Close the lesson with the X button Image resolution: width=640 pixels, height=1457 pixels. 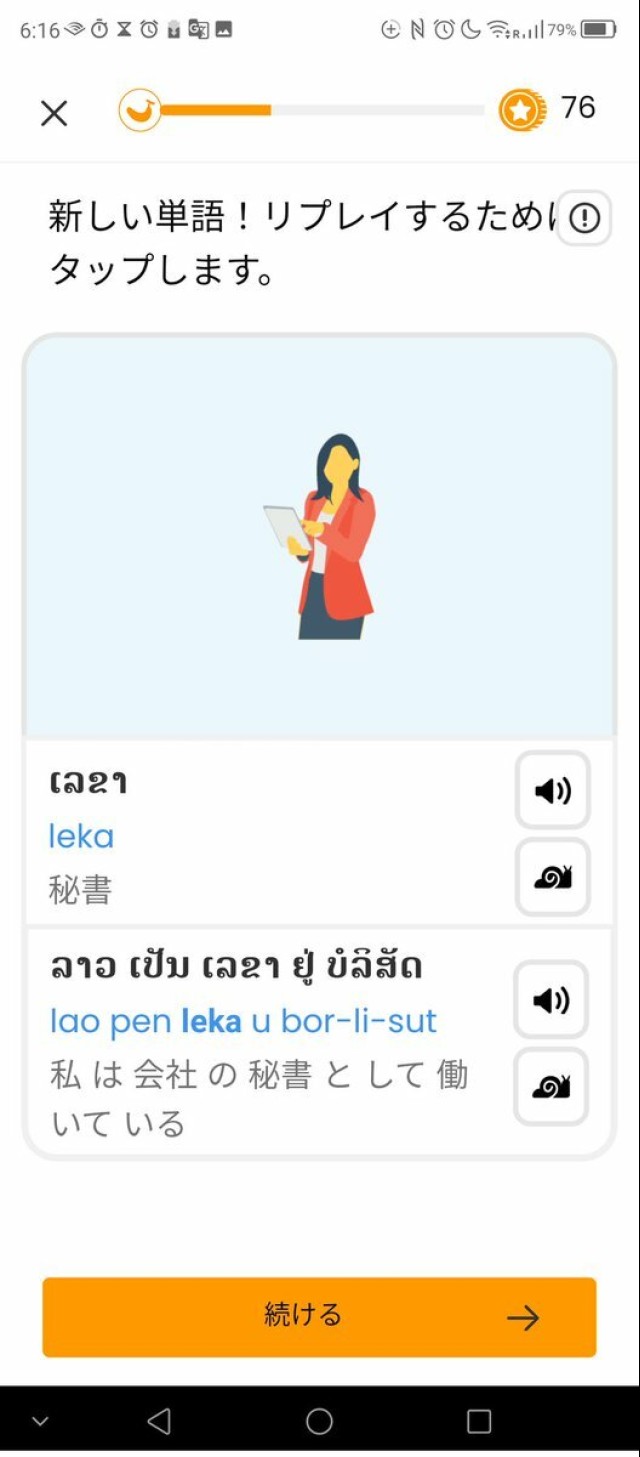click(x=54, y=113)
